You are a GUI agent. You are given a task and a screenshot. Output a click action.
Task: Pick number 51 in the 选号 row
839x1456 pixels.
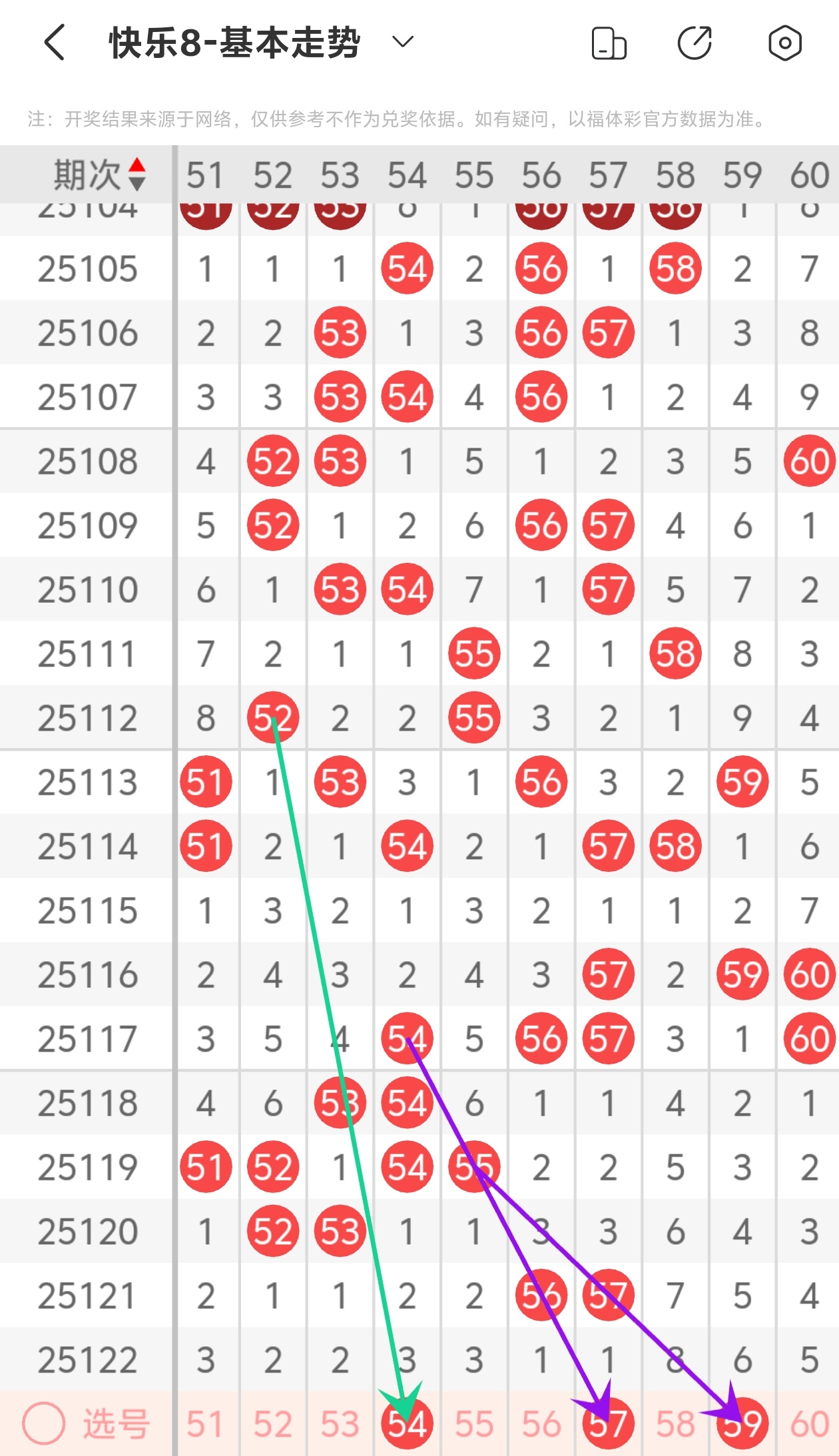click(x=205, y=1424)
